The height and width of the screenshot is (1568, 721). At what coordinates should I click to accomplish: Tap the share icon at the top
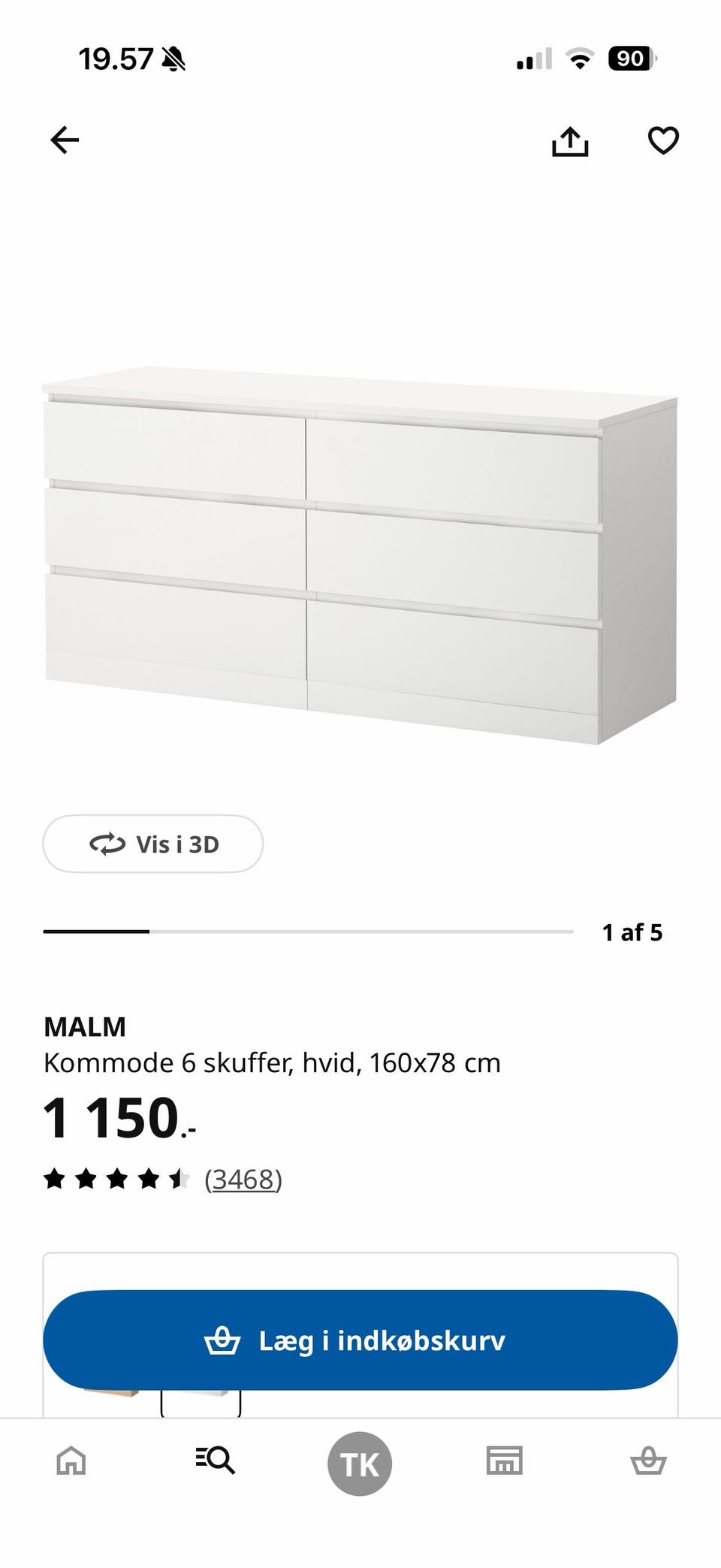tap(572, 140)
